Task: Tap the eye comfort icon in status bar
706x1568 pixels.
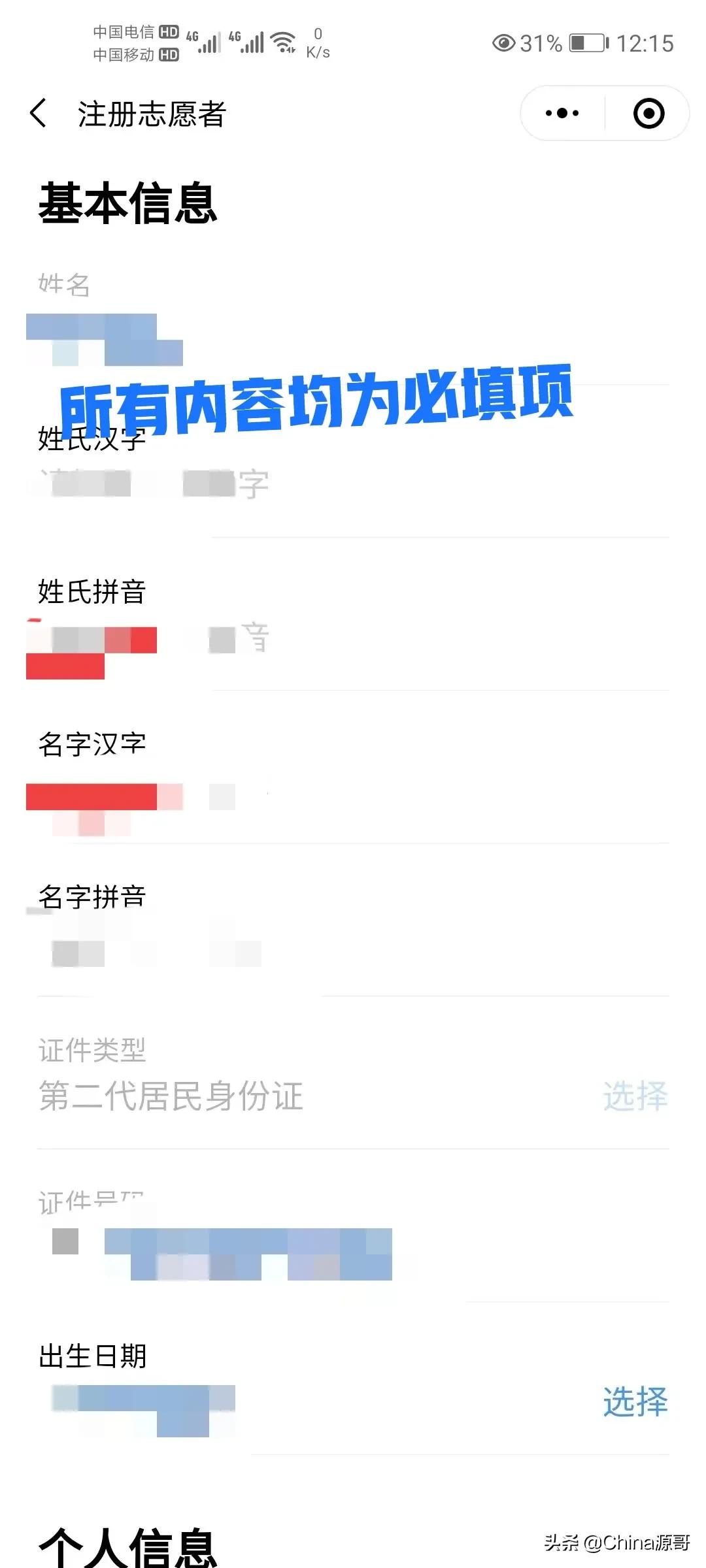Action: [503, 41]
